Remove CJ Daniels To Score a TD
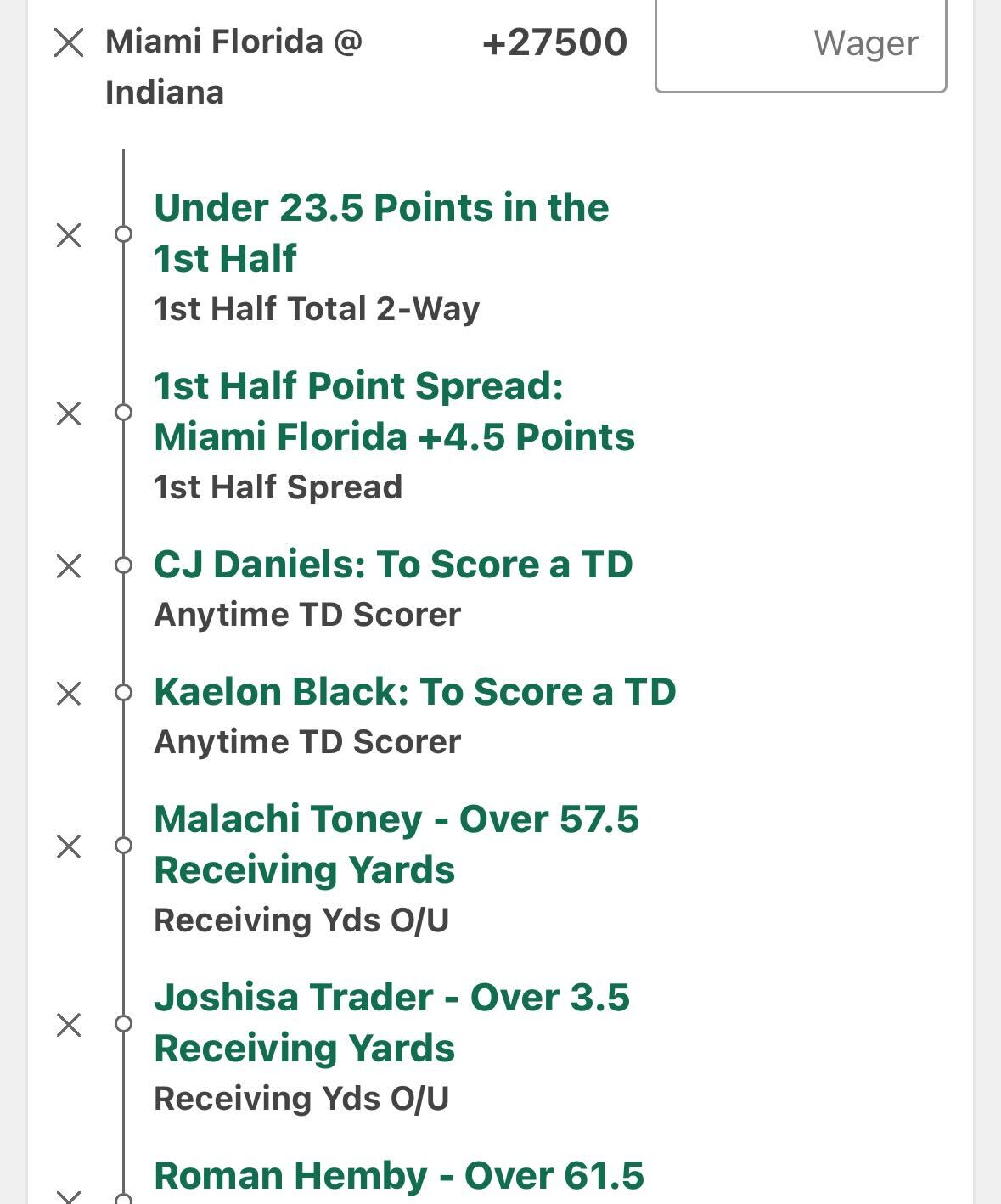 (x=69, y=566)
